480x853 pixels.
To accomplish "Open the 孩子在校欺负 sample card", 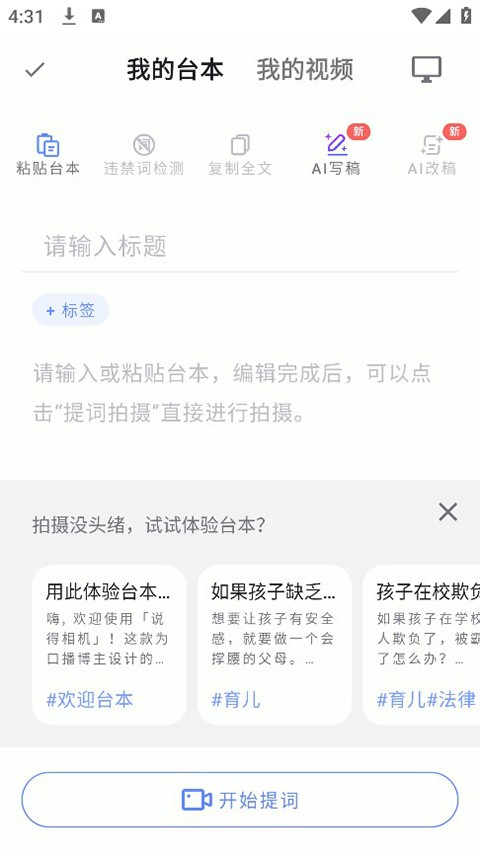I will point(421,645).
